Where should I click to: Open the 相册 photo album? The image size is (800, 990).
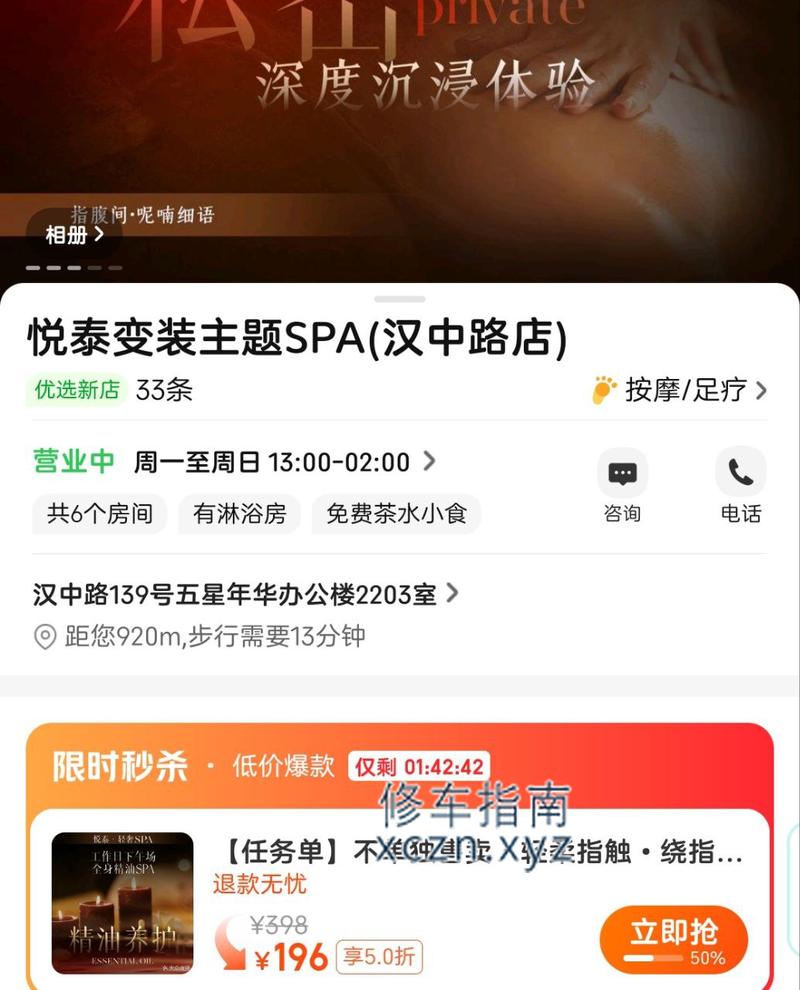[x=74, y=236]
